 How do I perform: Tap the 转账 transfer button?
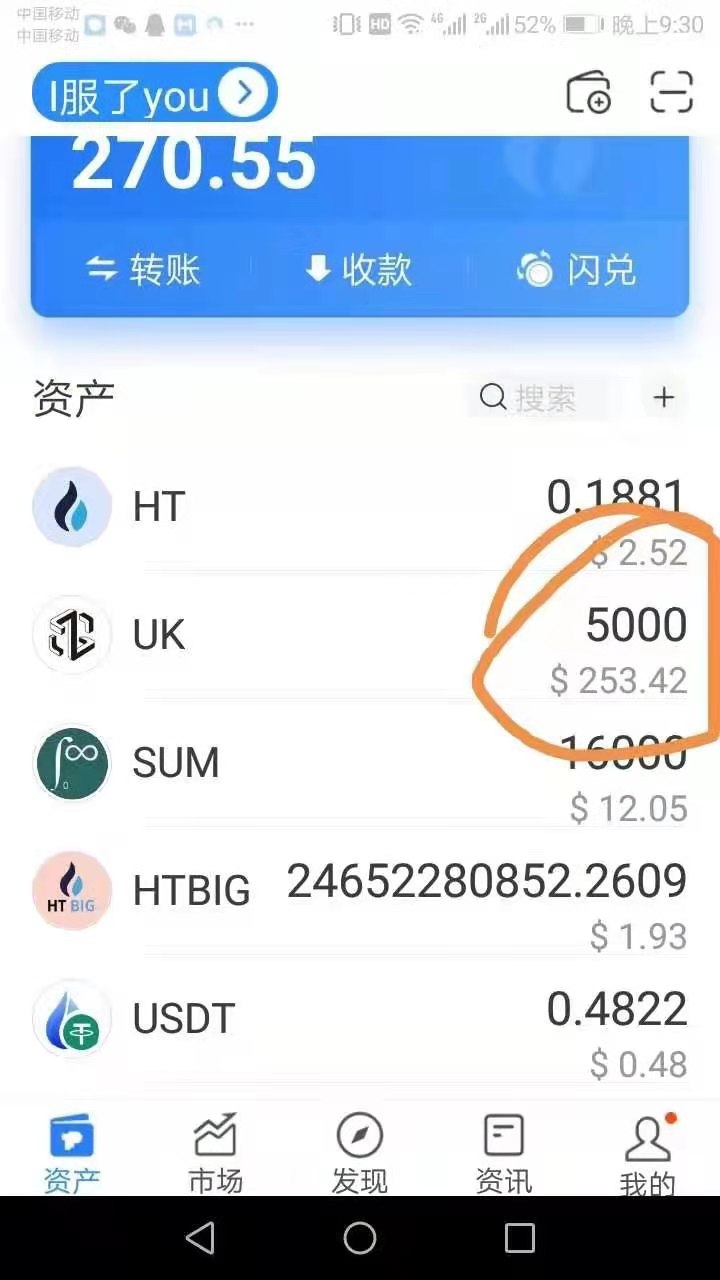[x=143, y=269]
